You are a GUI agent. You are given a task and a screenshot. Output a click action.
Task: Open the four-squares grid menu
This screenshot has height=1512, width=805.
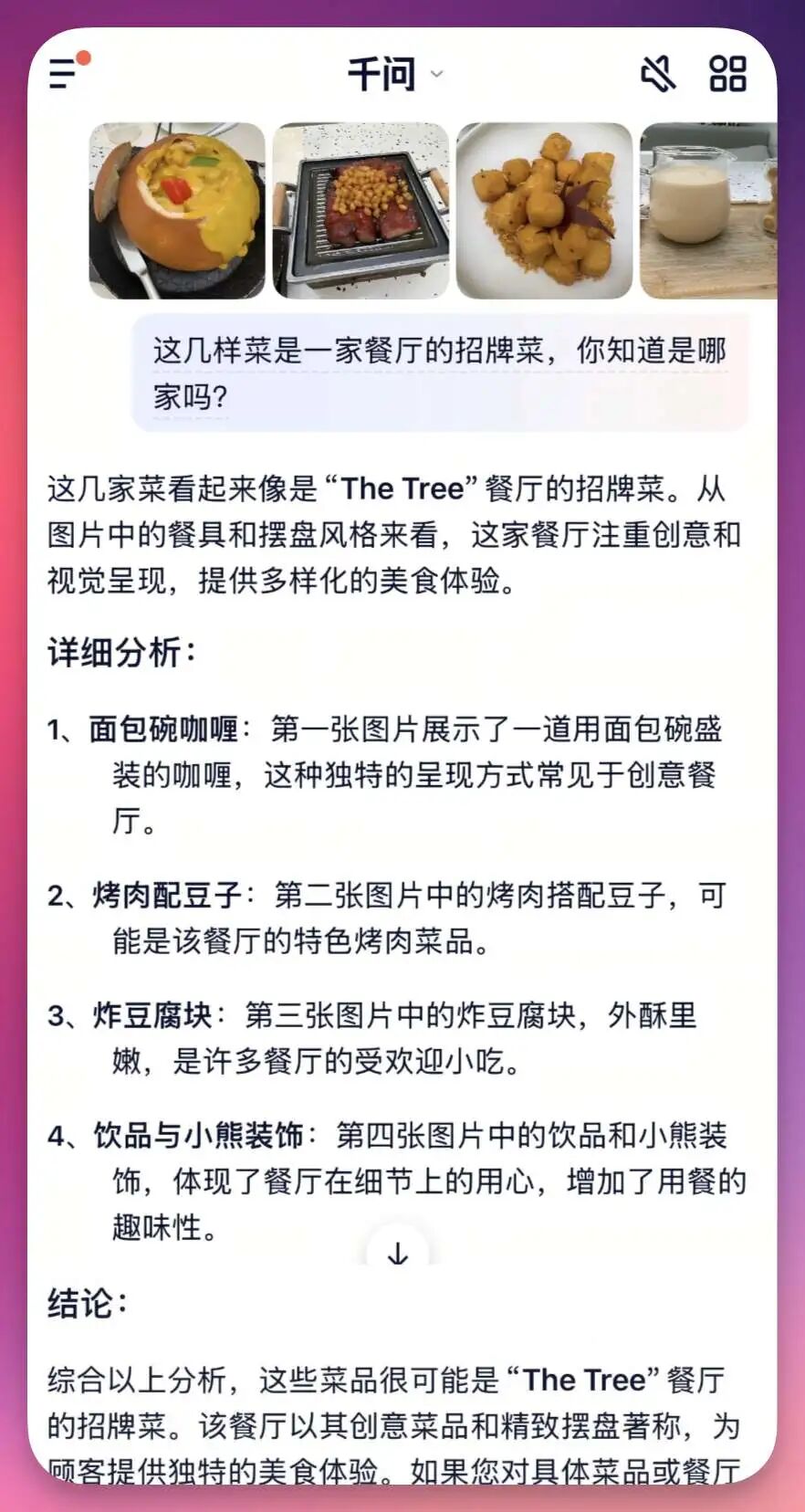(727, 74)
